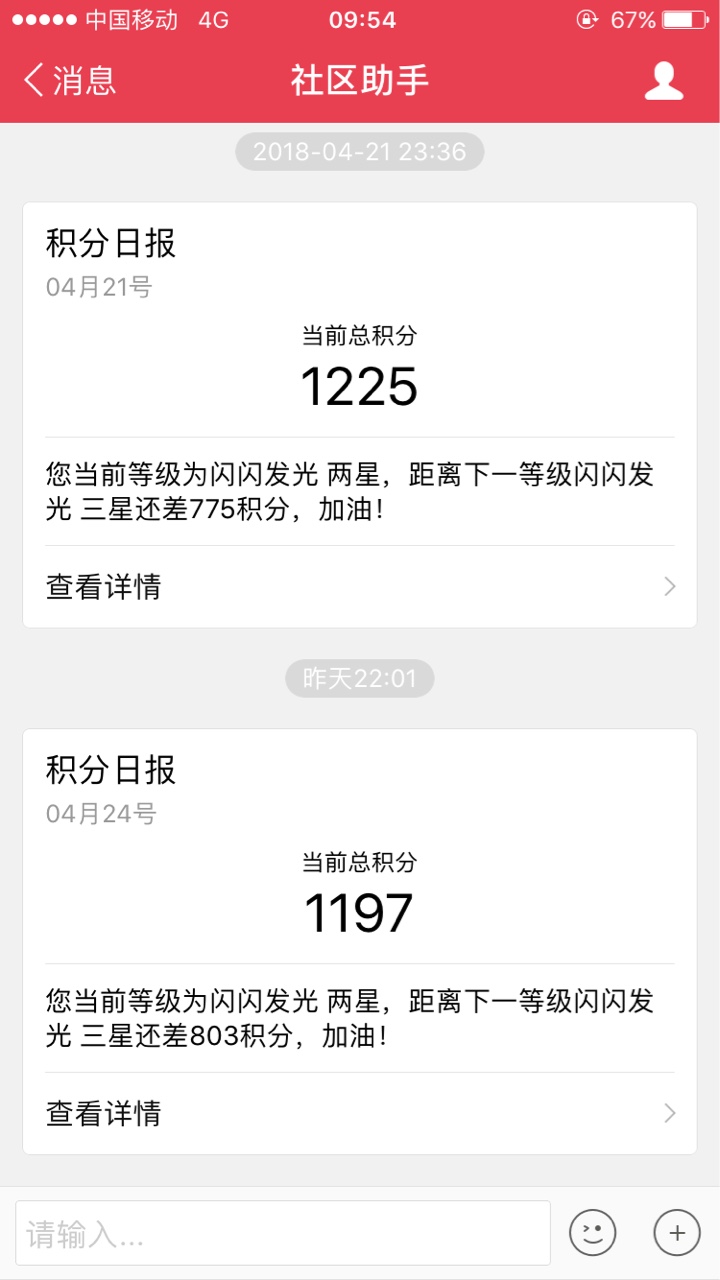Open the plus attachment menu
Viewport: 720px width, 1280px height.
[x=677, y=1233]
